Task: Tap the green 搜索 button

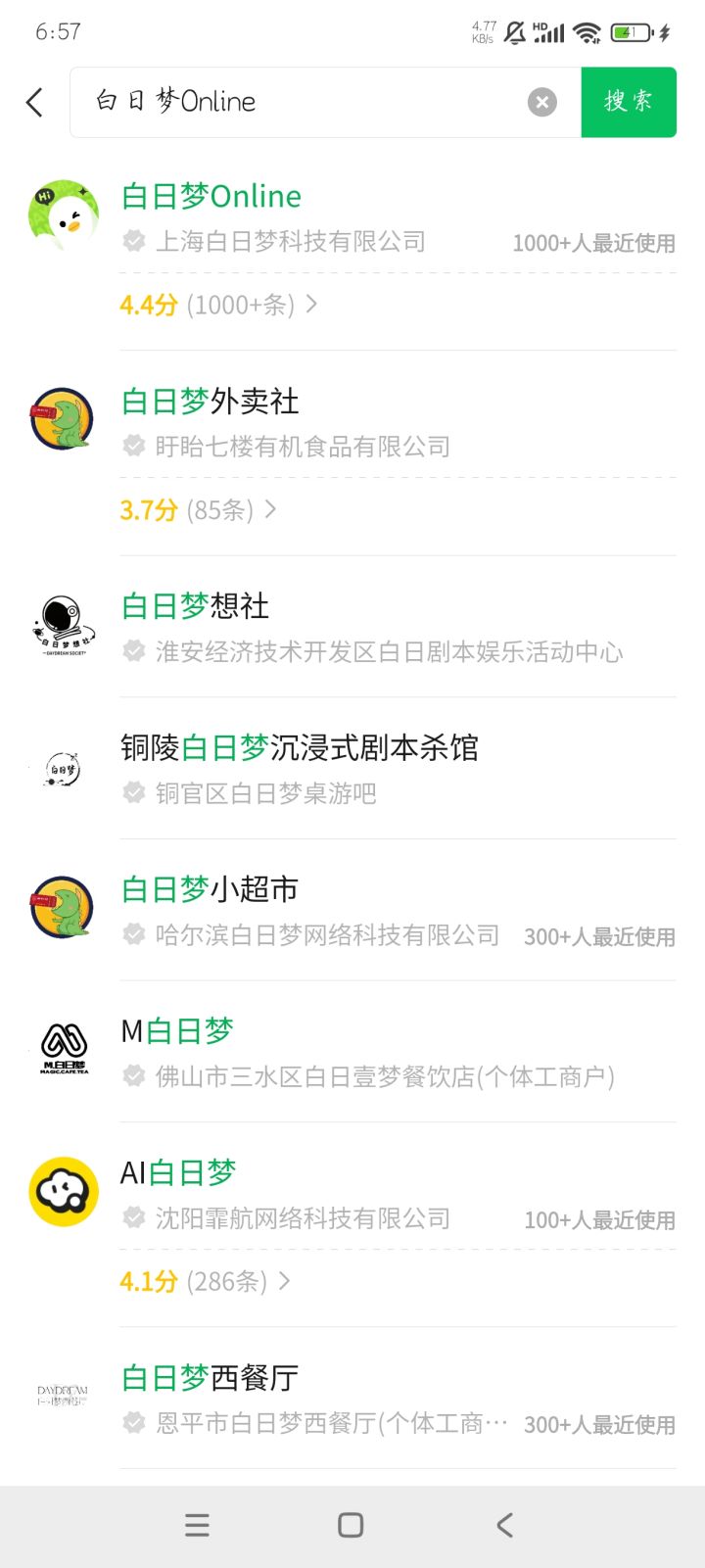Action: pyautogui.click(x=628, y=102)
